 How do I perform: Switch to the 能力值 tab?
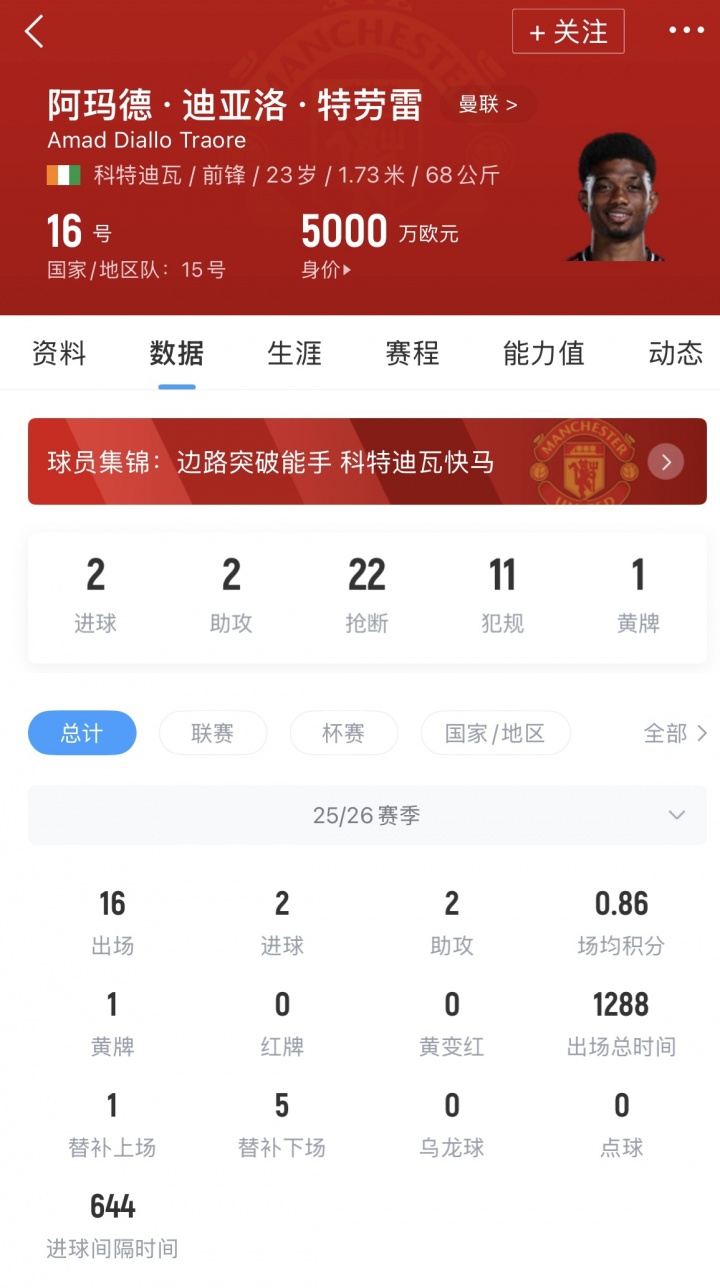pyautogui.click(x=543, y=353)
